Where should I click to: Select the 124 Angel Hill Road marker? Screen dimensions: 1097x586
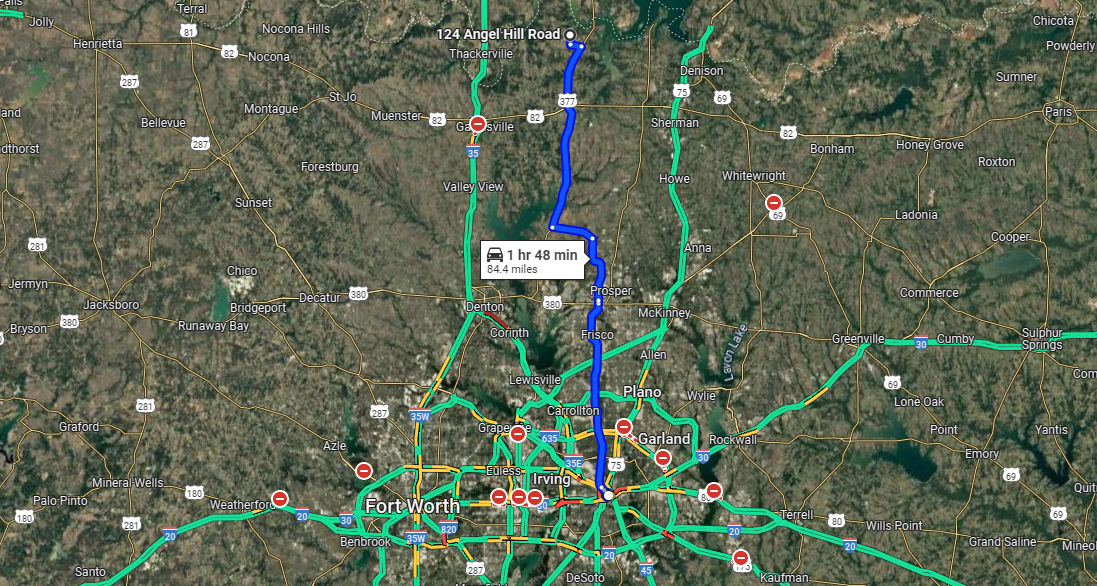[x=570, y=35]
